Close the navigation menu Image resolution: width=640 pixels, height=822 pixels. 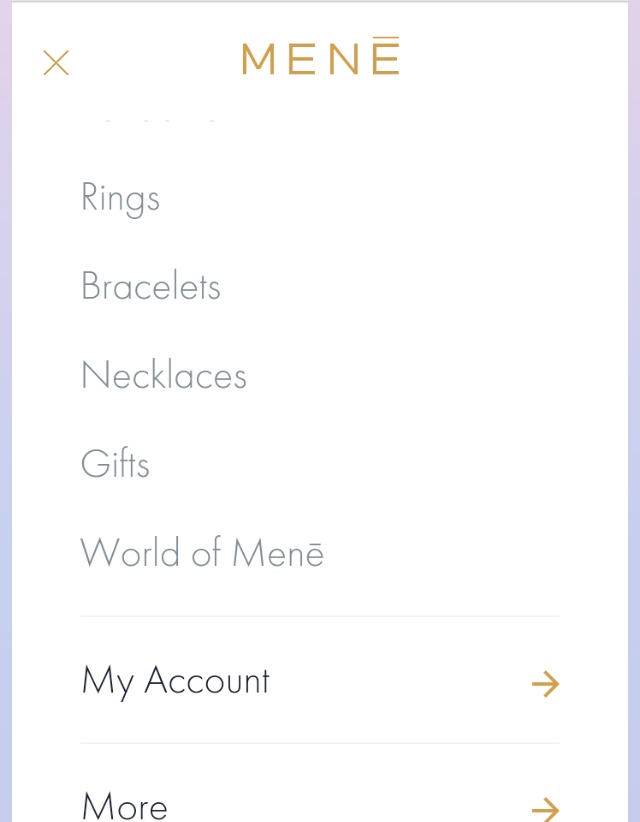56,63
